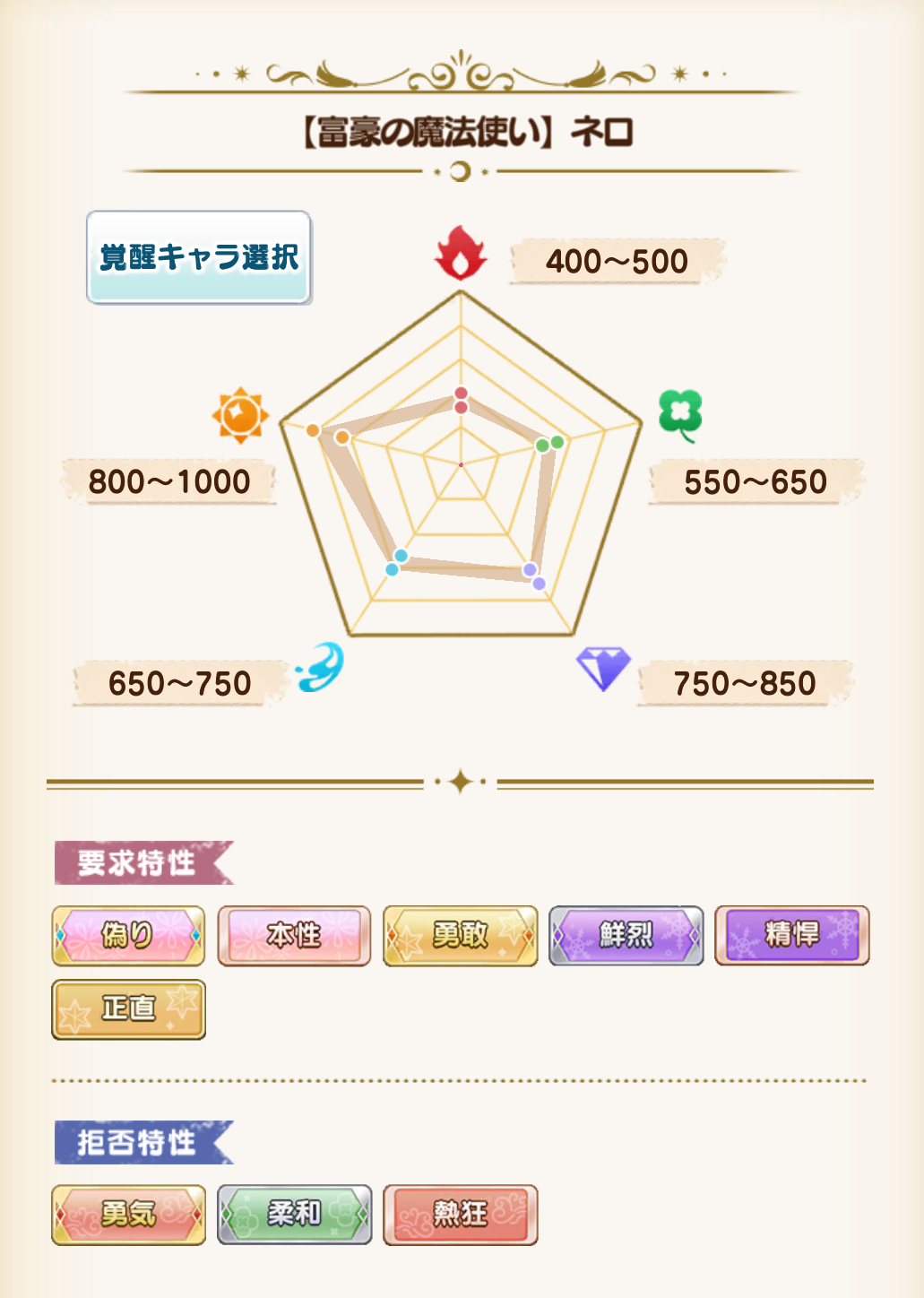Open the 柔和 rejected trait chip
924x1298 pixels.
coord(294,1215)
